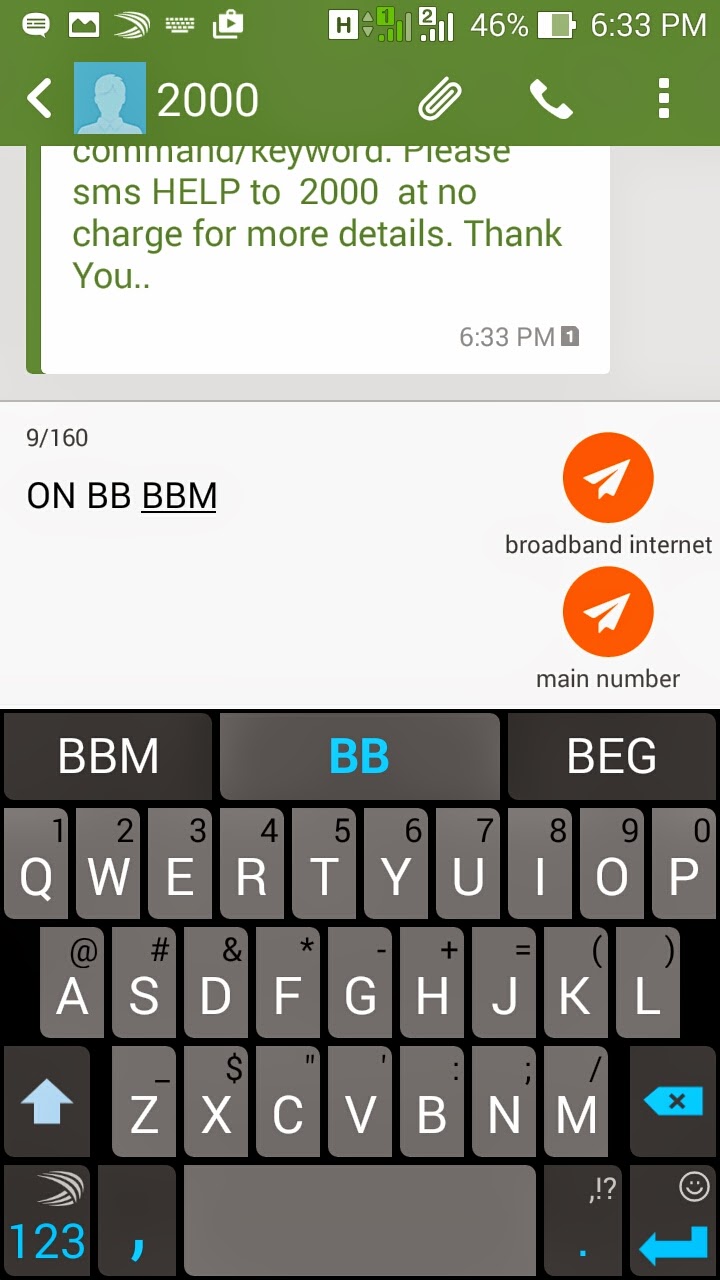Image resolution: width=720 pixels, height=1280 pixels.
Task: Attach a file with the paperclip icon
Action: pos(440,99)
